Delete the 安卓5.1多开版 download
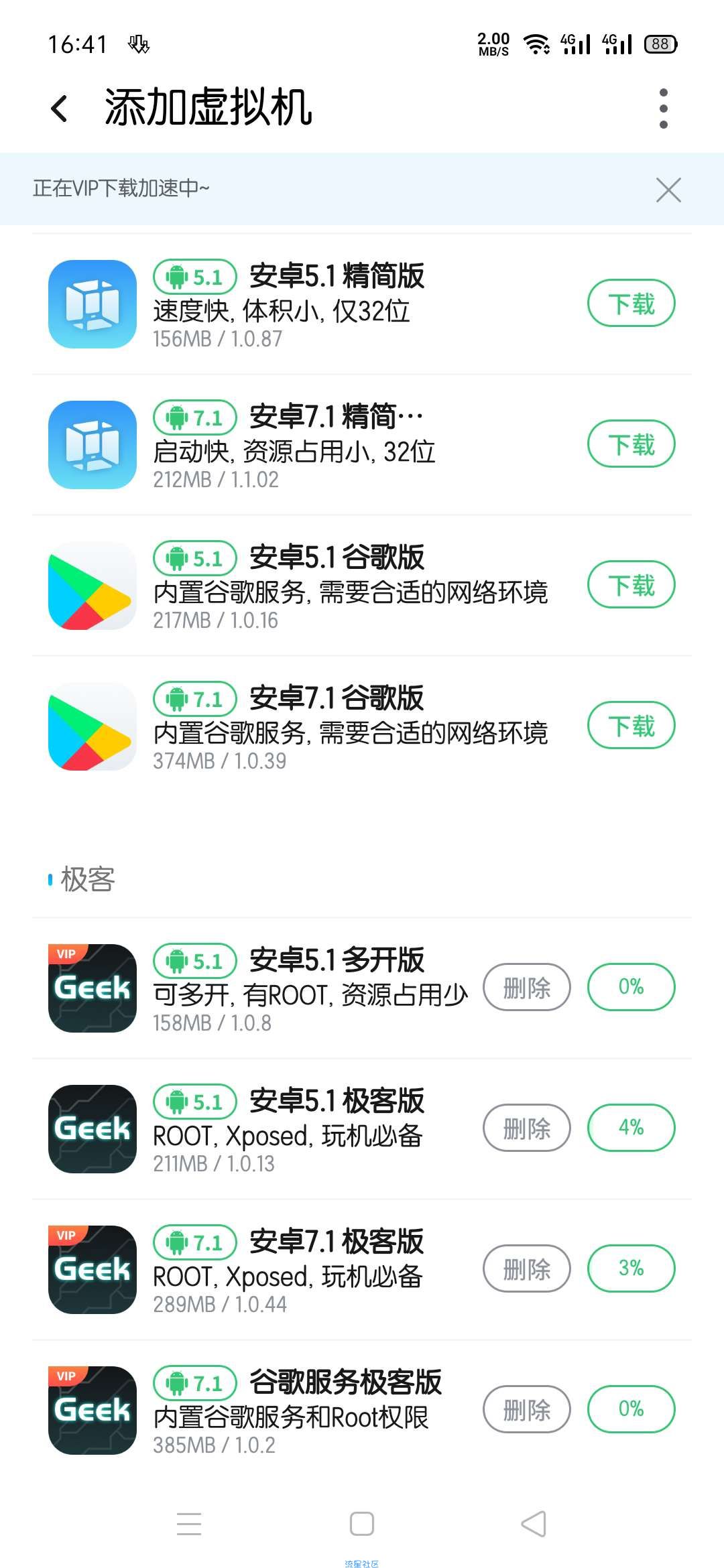The width and height of the screenshot is (724, 1568). click(x=526, y=987)
